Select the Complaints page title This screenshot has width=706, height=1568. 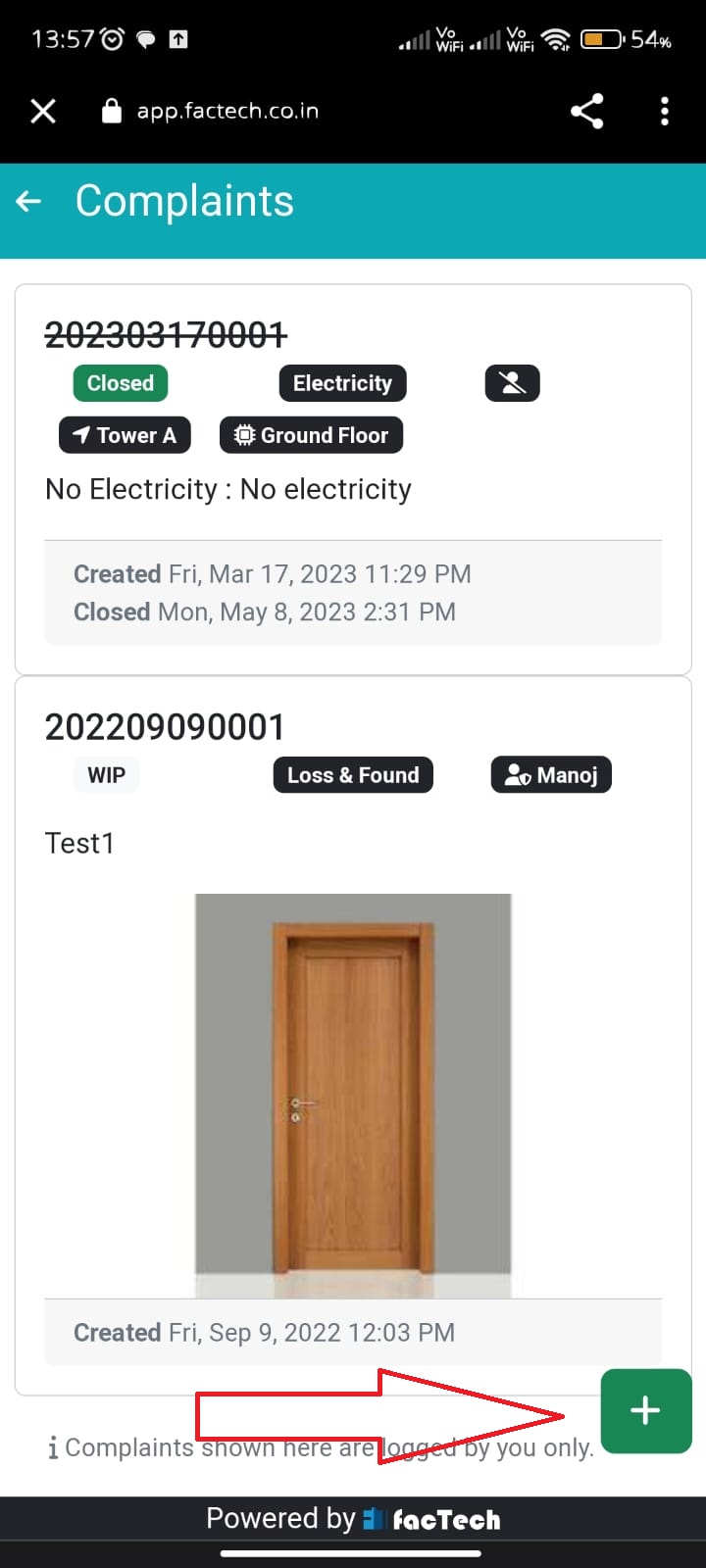(x=184, y=201)
